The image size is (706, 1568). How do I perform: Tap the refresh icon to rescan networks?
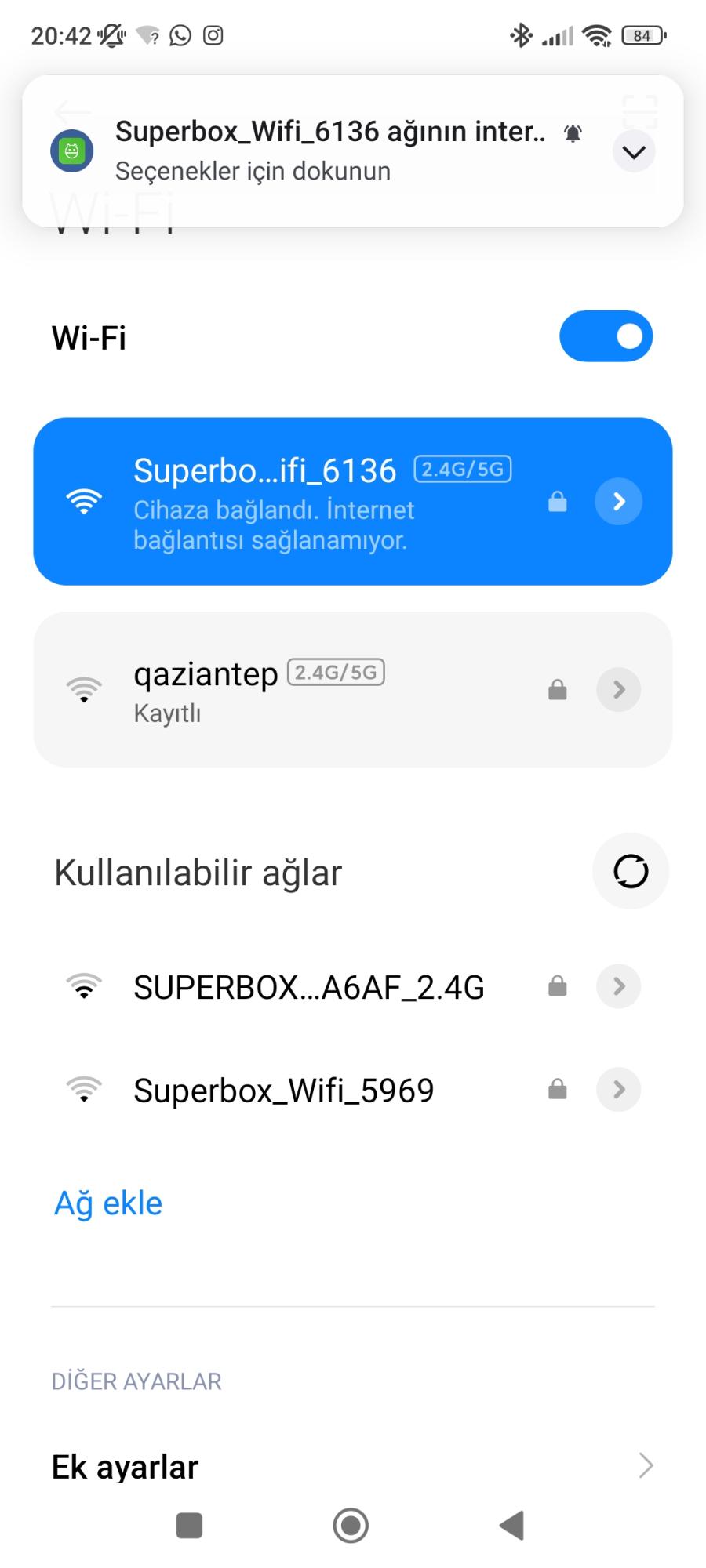(x=631, y=871)
